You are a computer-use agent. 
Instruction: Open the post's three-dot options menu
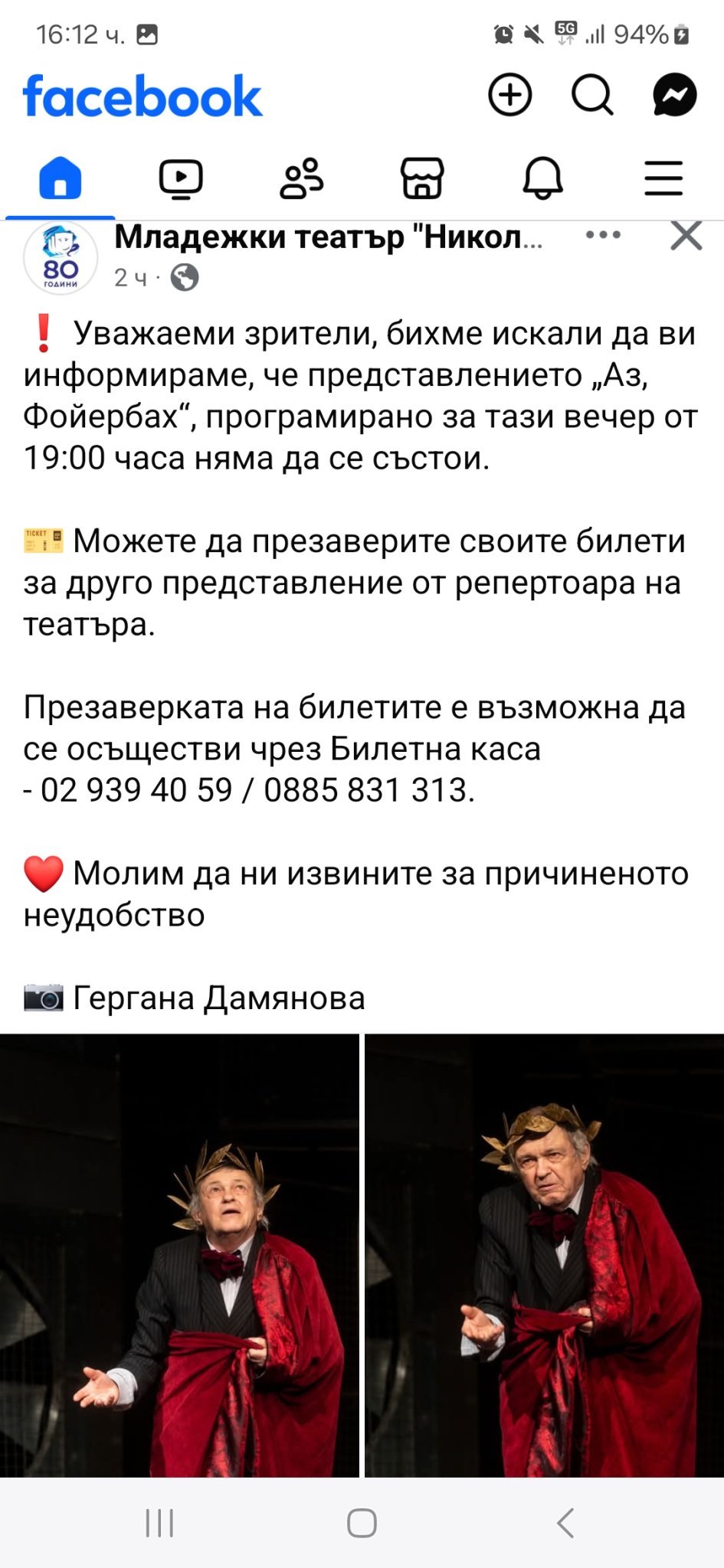tap(603, 236)
